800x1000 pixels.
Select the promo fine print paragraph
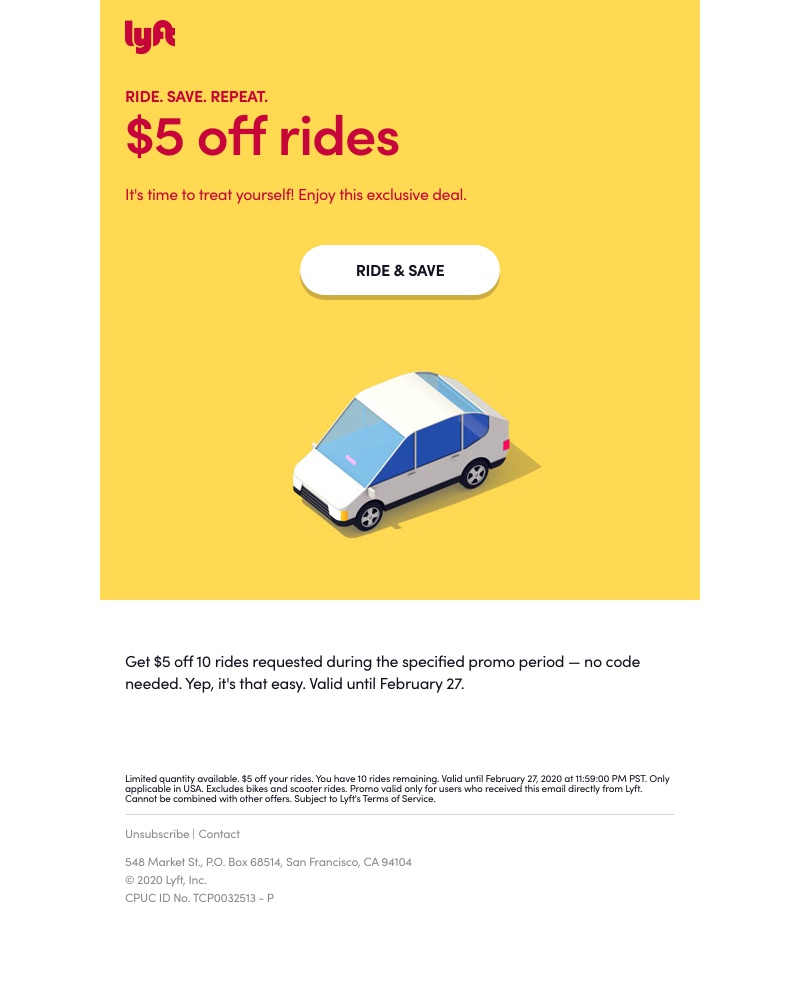point(397,788)
